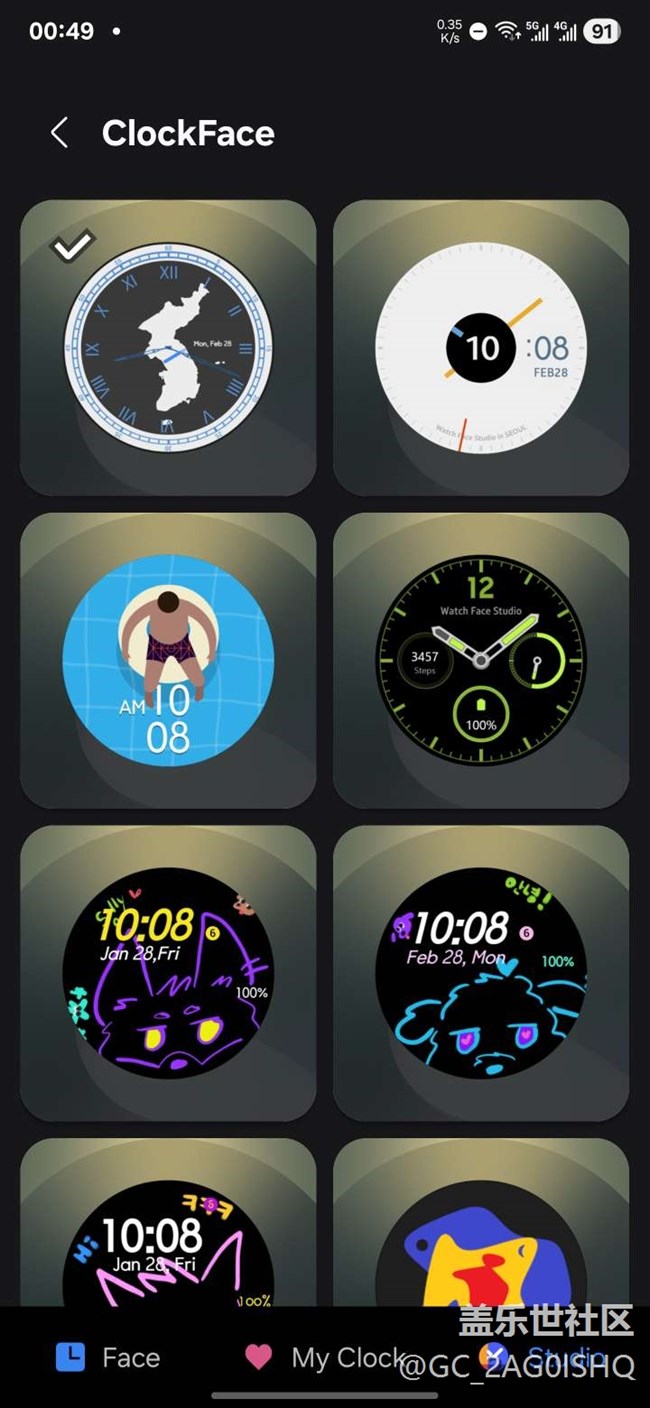Select the purple neon cat clock face
Image resolution: width=650 pixels, height=1408 pixels.
pyautogui.click(x=168, y=973)
